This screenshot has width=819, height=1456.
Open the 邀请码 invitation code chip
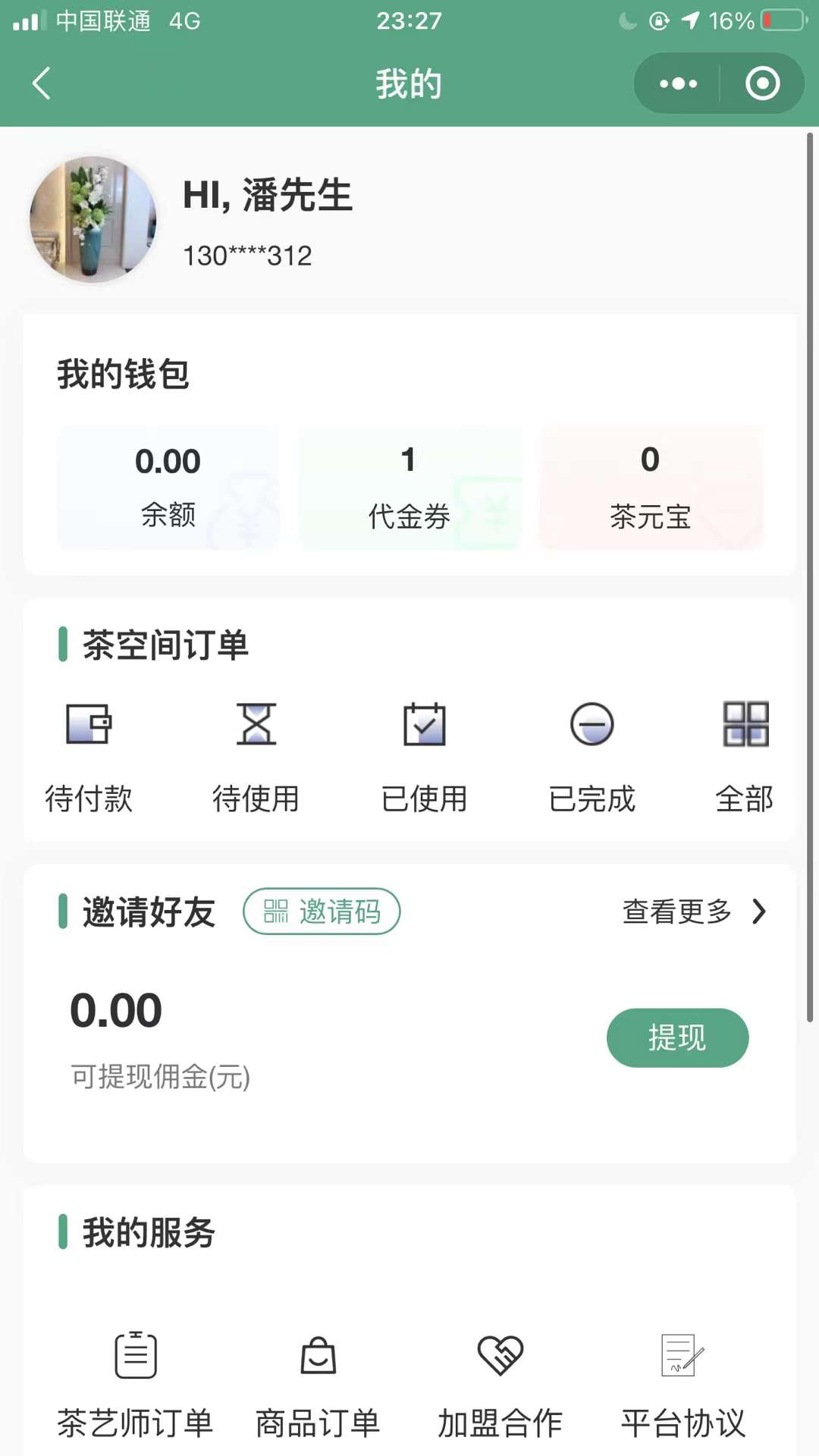[x=322, y=911]
